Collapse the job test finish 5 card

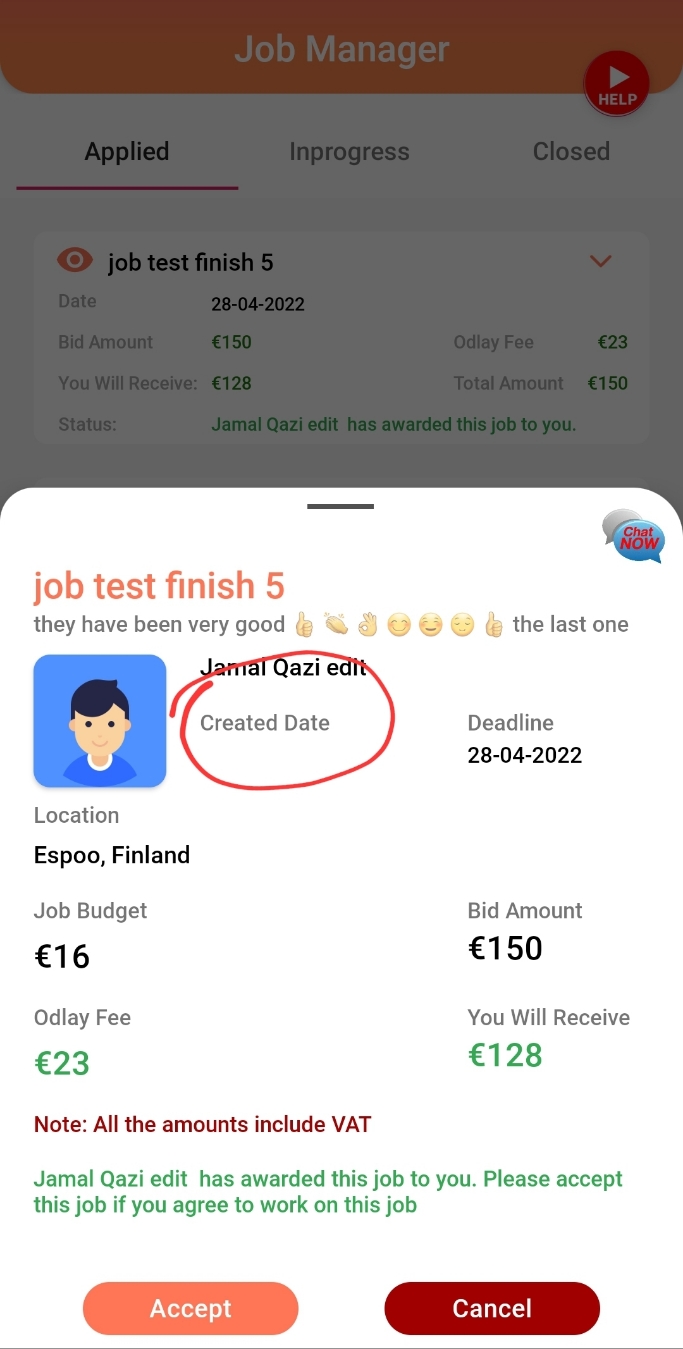[600, 262]
